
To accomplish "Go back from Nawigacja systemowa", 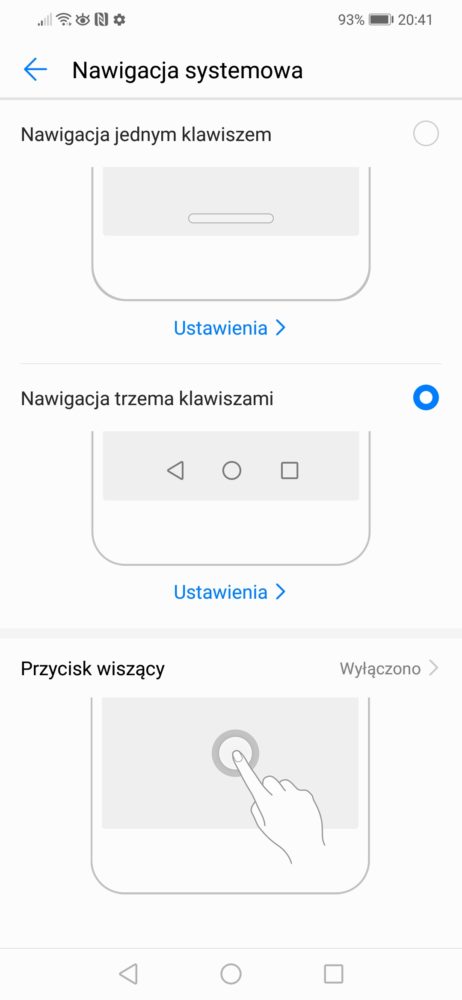I will [35, 70].
